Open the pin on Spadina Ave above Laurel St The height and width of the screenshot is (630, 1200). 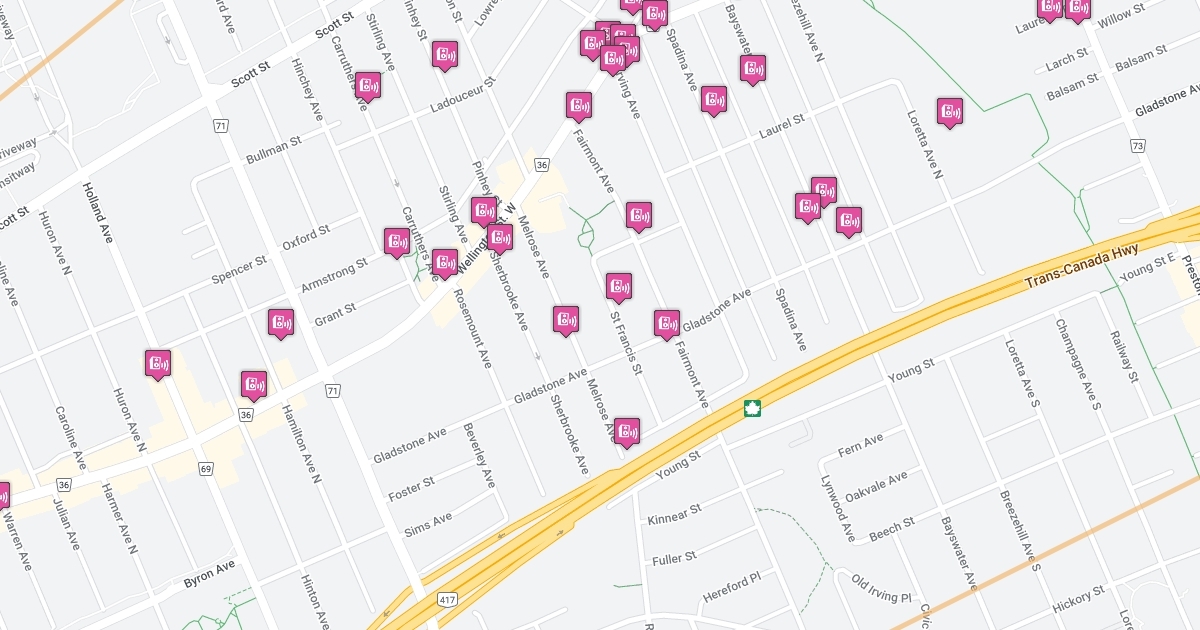[x=713, y=100]
